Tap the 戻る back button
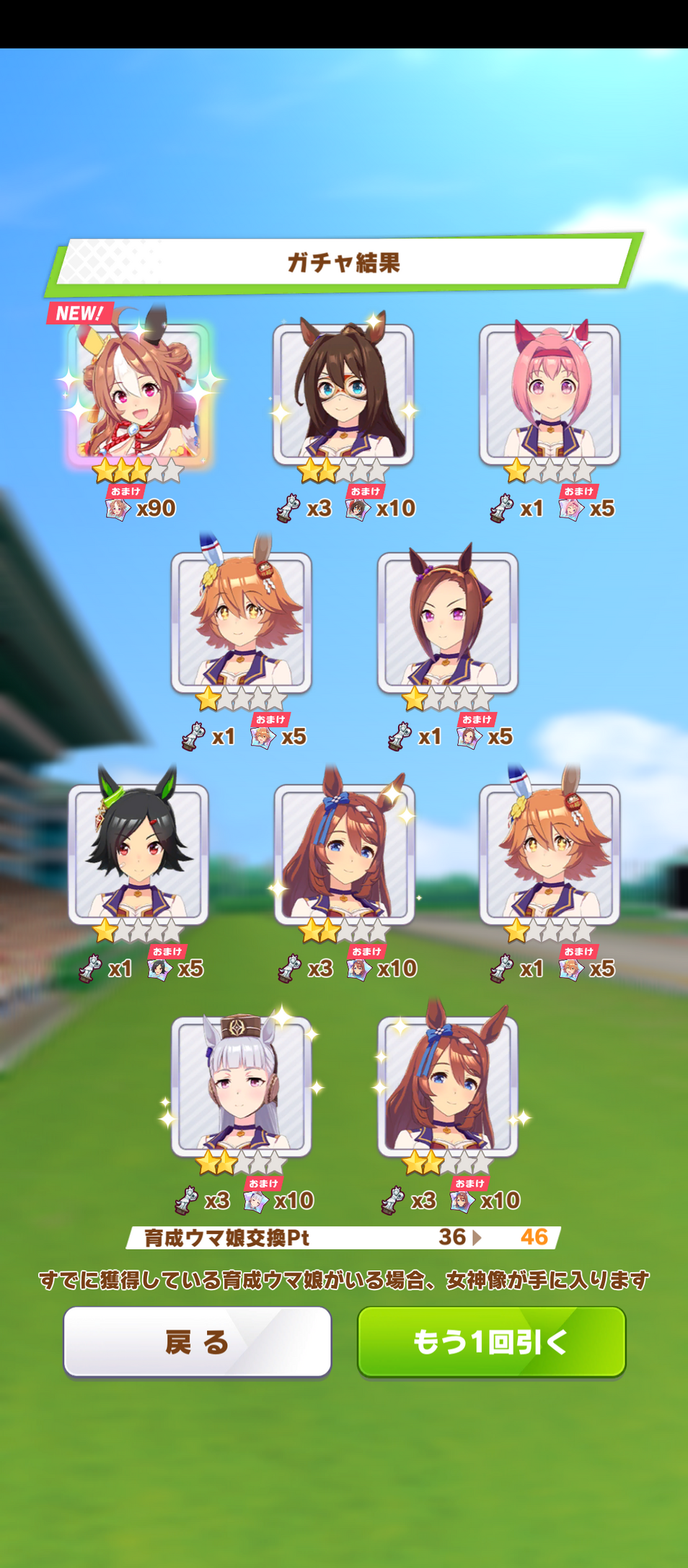Viewport: 688px width, 1568px height. [197, 1341]
